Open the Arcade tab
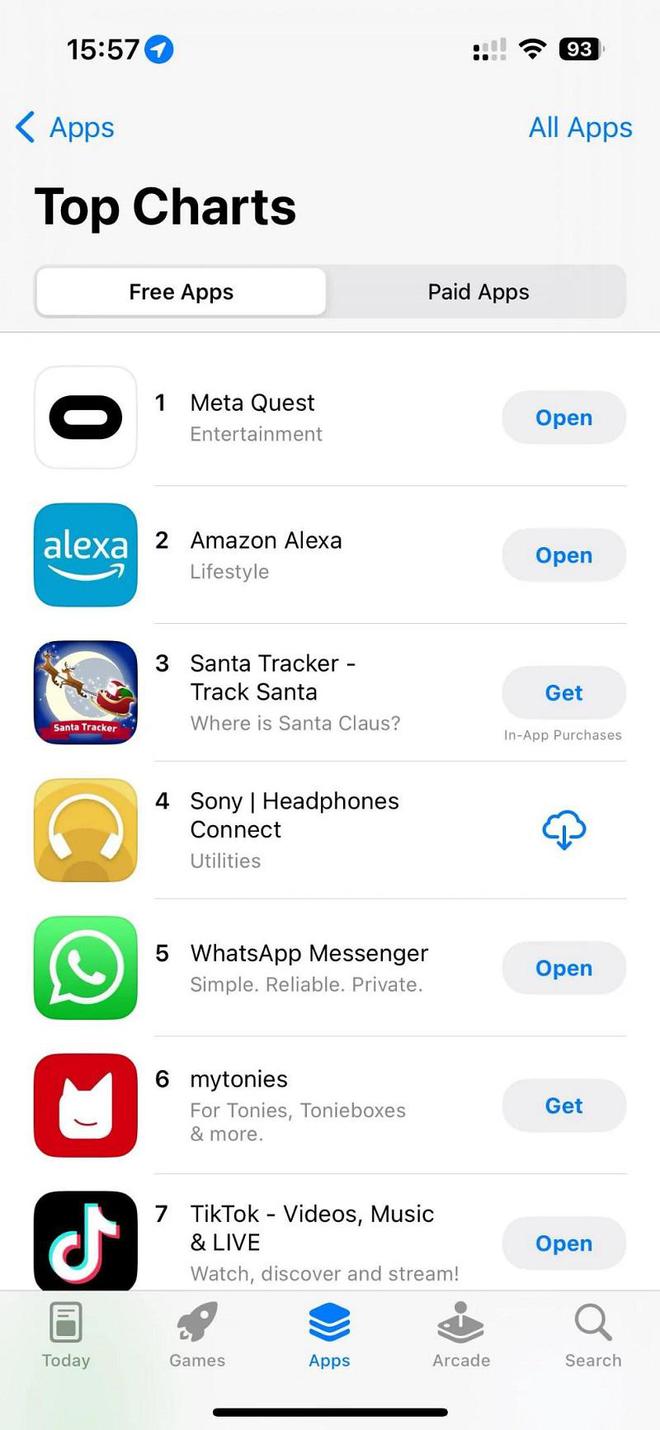Viewport: 660px width, 1430px height. [461, 1336]
